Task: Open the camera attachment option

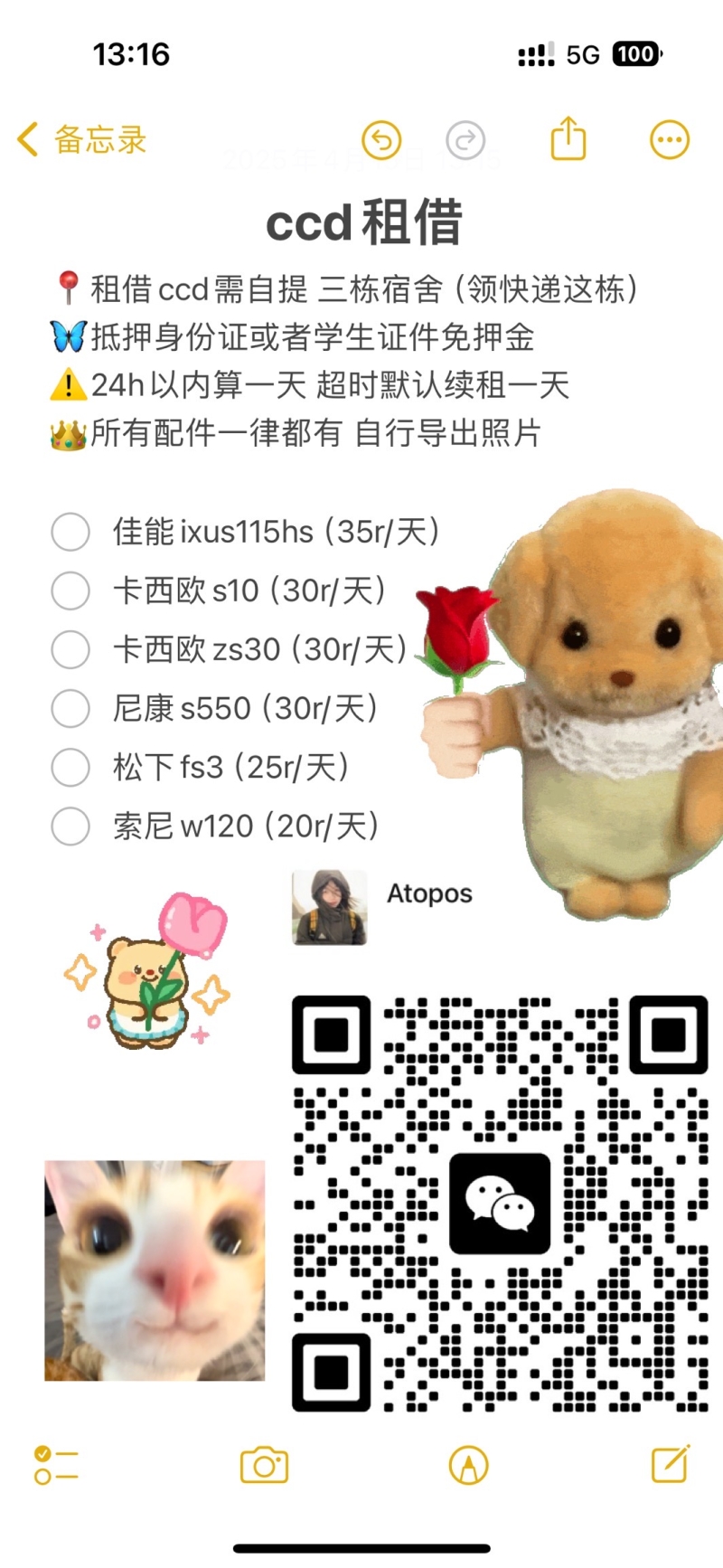Action: (264, 1465)
